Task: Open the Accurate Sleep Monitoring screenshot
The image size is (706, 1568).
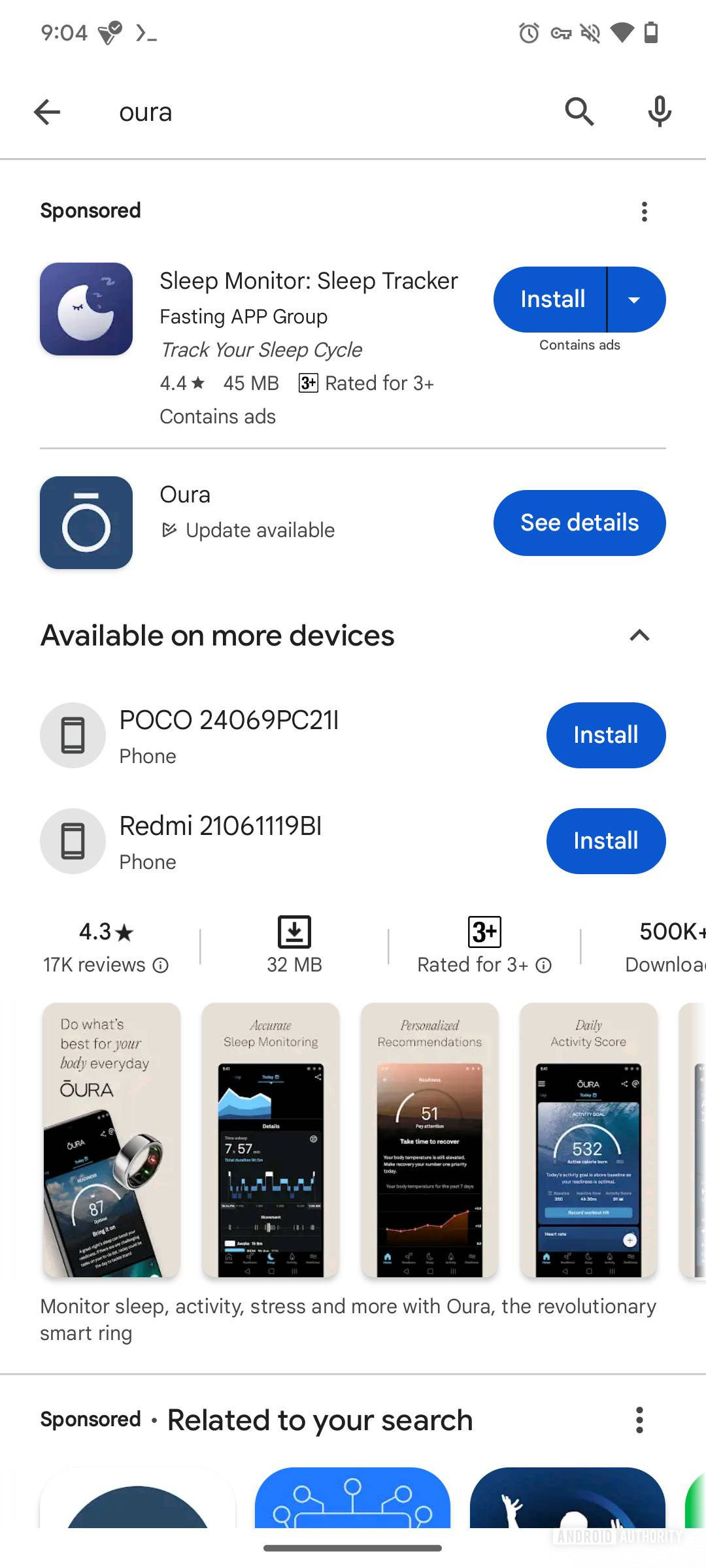Action: coord(271,1139)
